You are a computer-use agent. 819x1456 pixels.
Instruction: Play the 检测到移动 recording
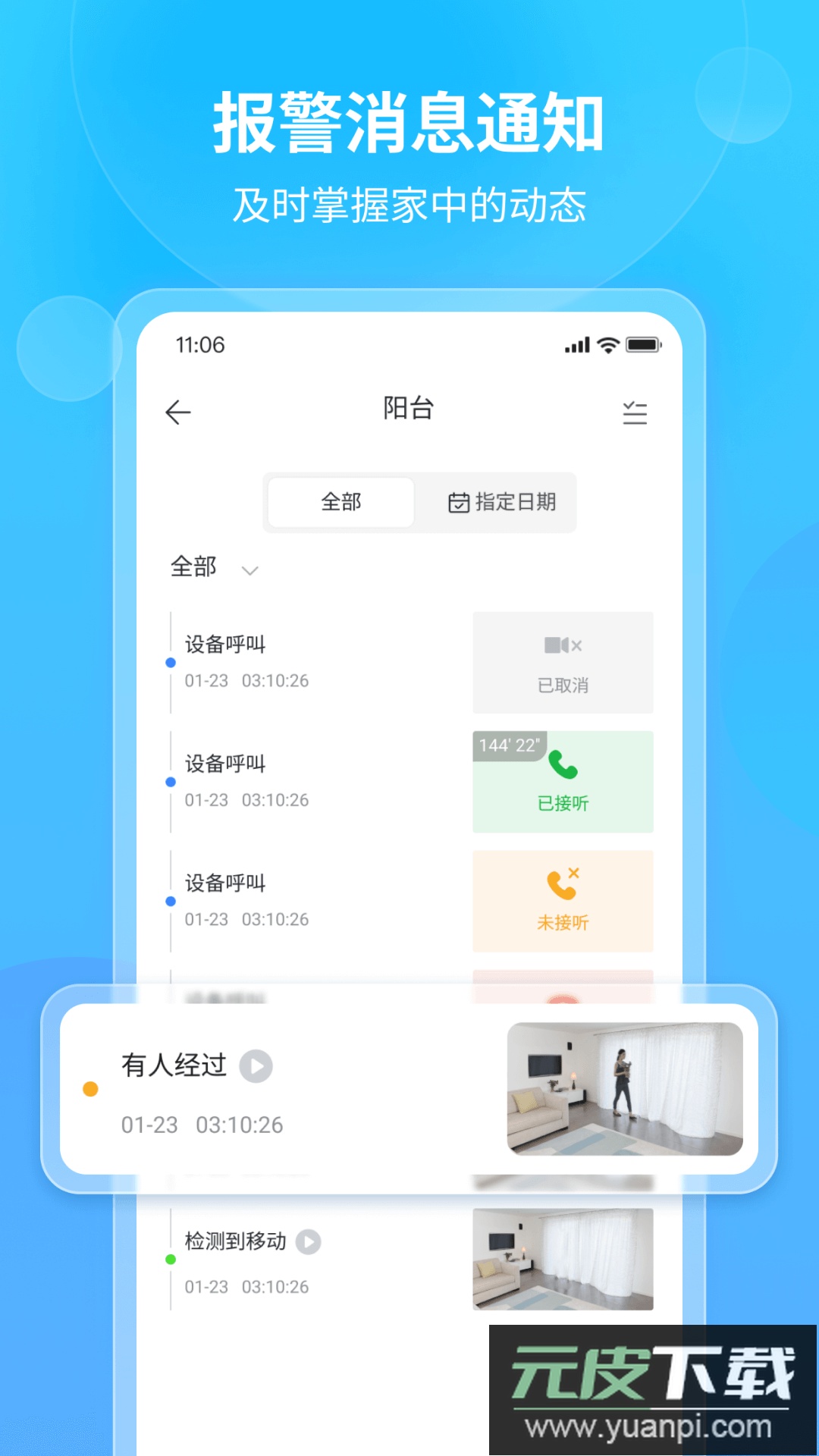click(x=308, y=1241)
